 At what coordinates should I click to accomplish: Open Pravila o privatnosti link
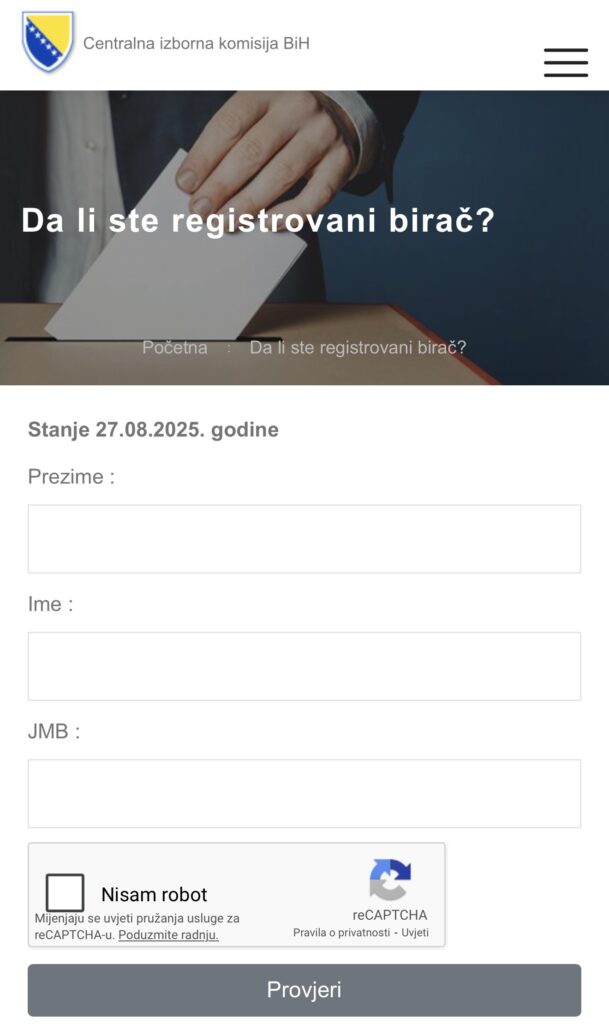[339, 932]
